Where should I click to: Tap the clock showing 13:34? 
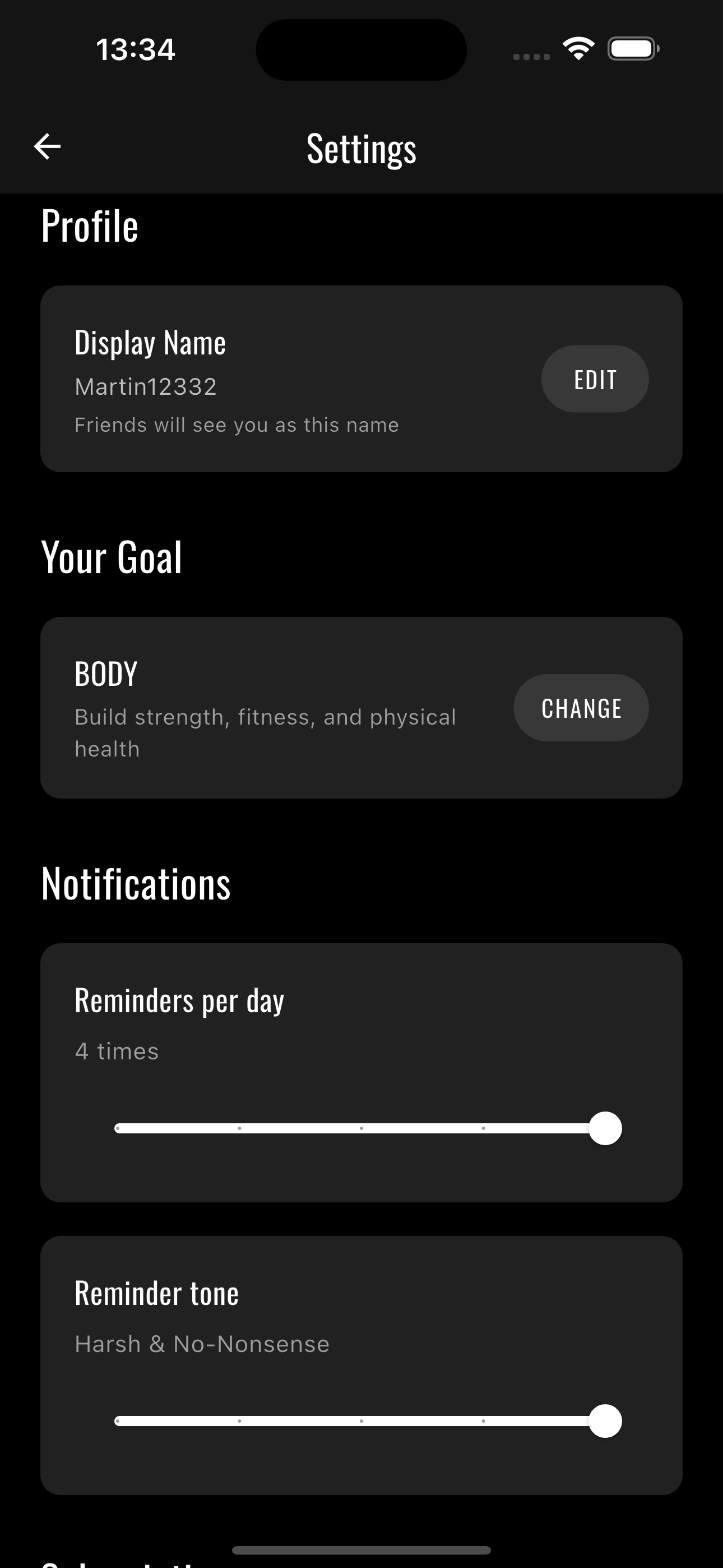[x=135, y=49]
